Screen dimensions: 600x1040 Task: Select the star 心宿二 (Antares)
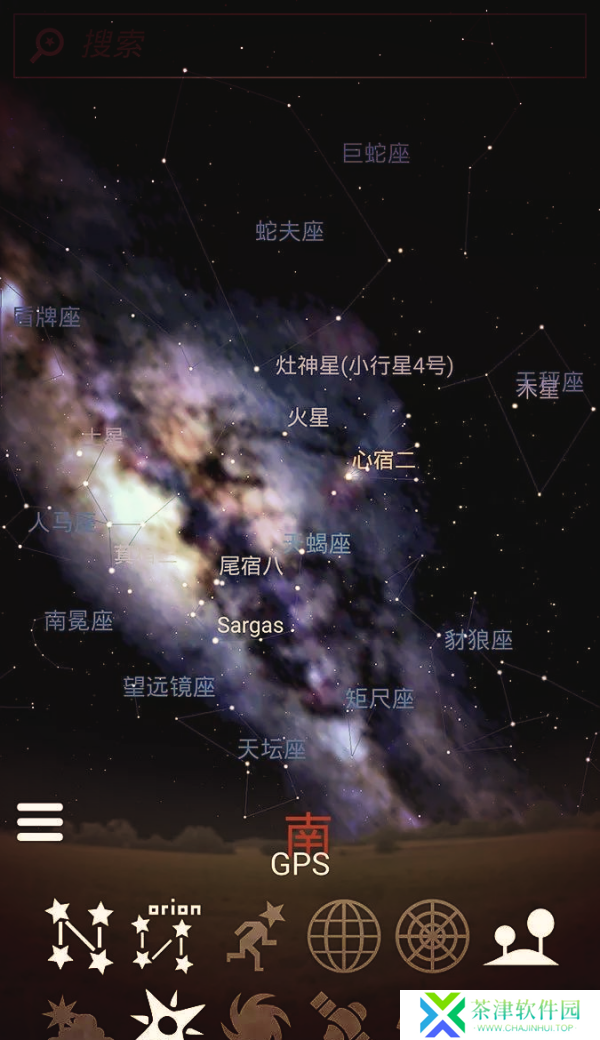[x=384, y=461]
